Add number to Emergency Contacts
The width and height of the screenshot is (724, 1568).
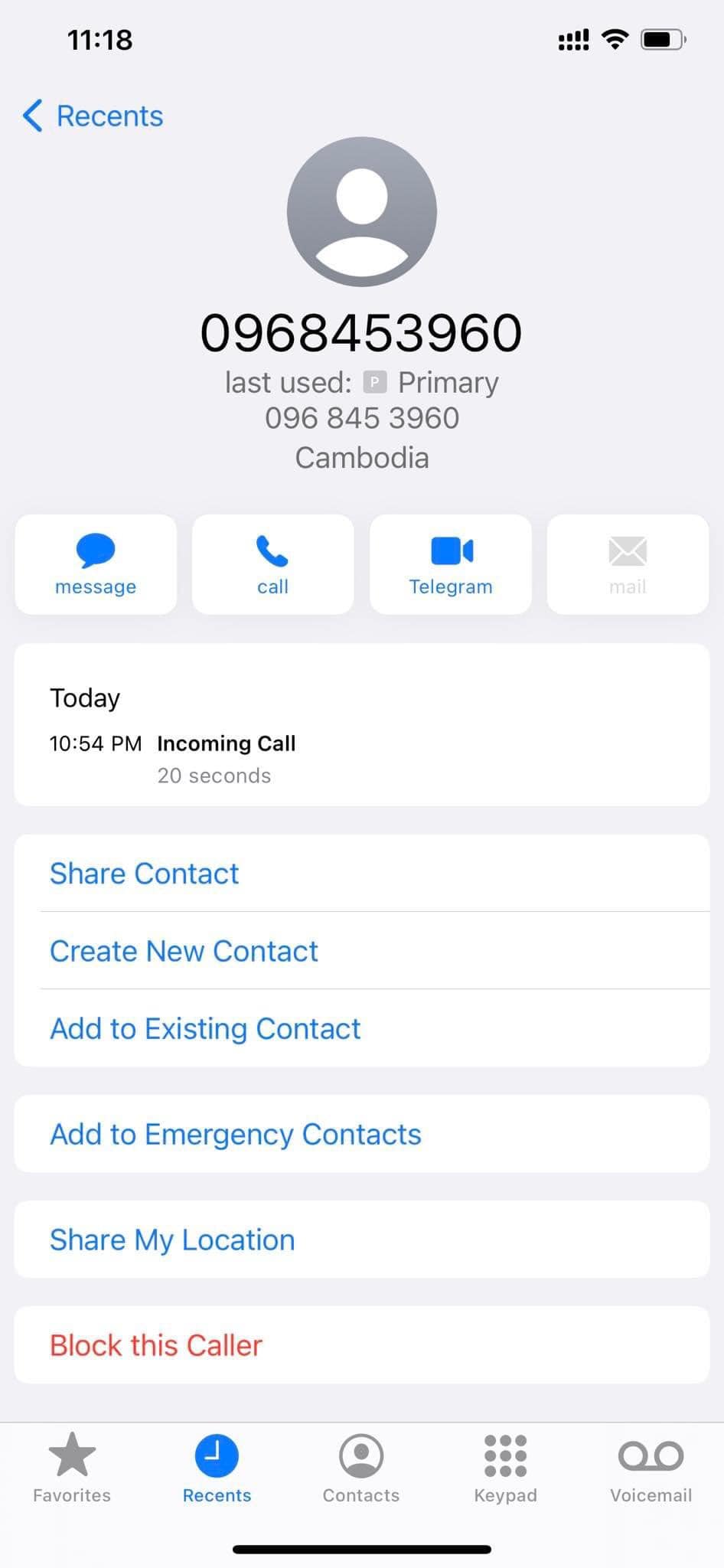point(236,1134)
